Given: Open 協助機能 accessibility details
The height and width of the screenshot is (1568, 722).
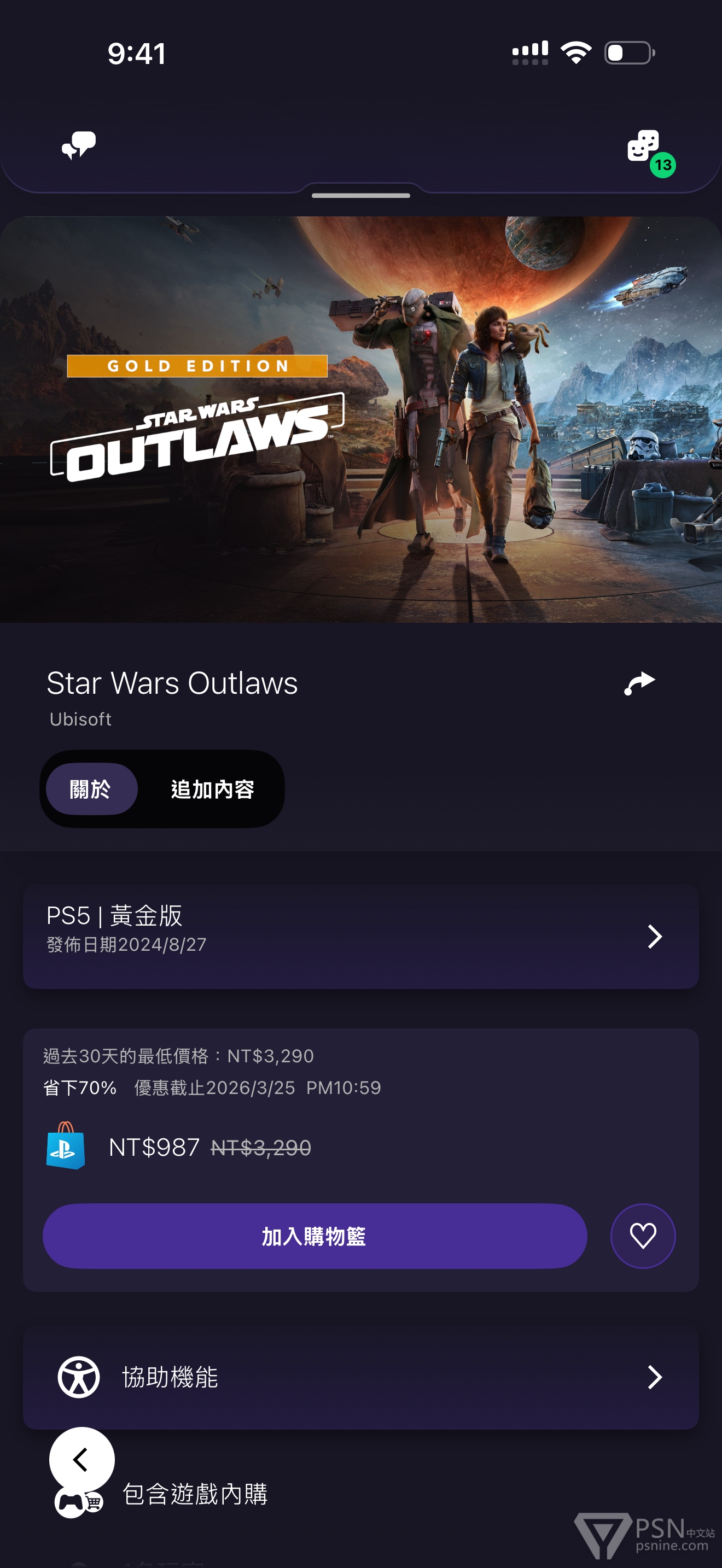Looking at the screenshot, I should (360, 1377).
